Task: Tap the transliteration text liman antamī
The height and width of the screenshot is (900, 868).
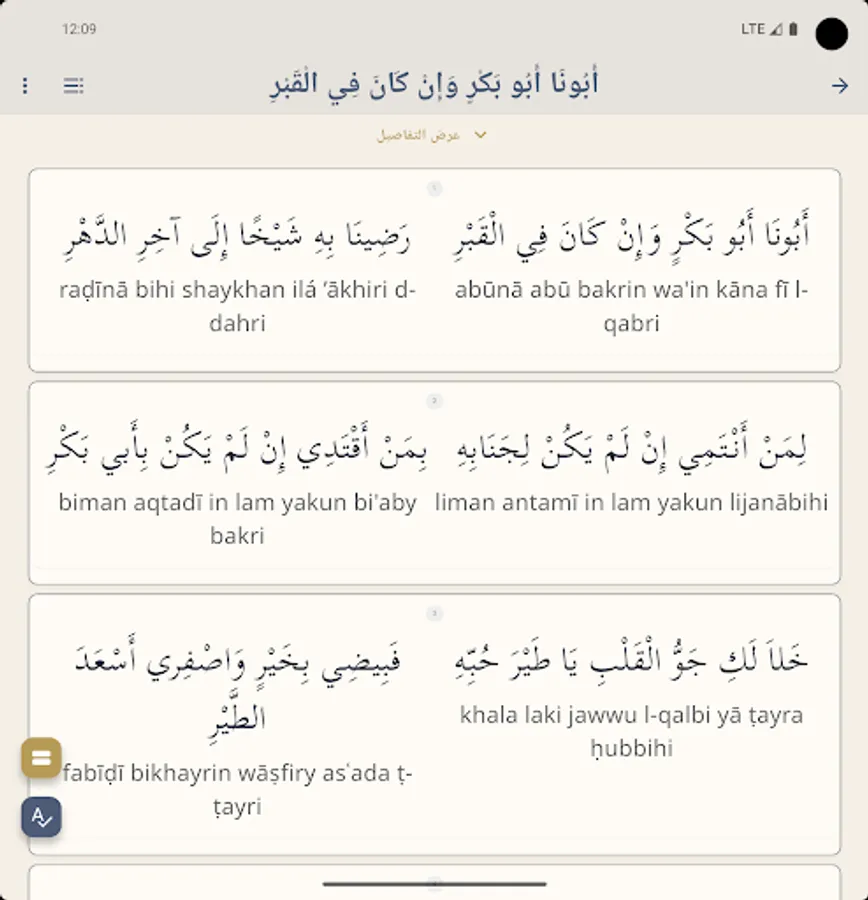Action: coord(630,503)
